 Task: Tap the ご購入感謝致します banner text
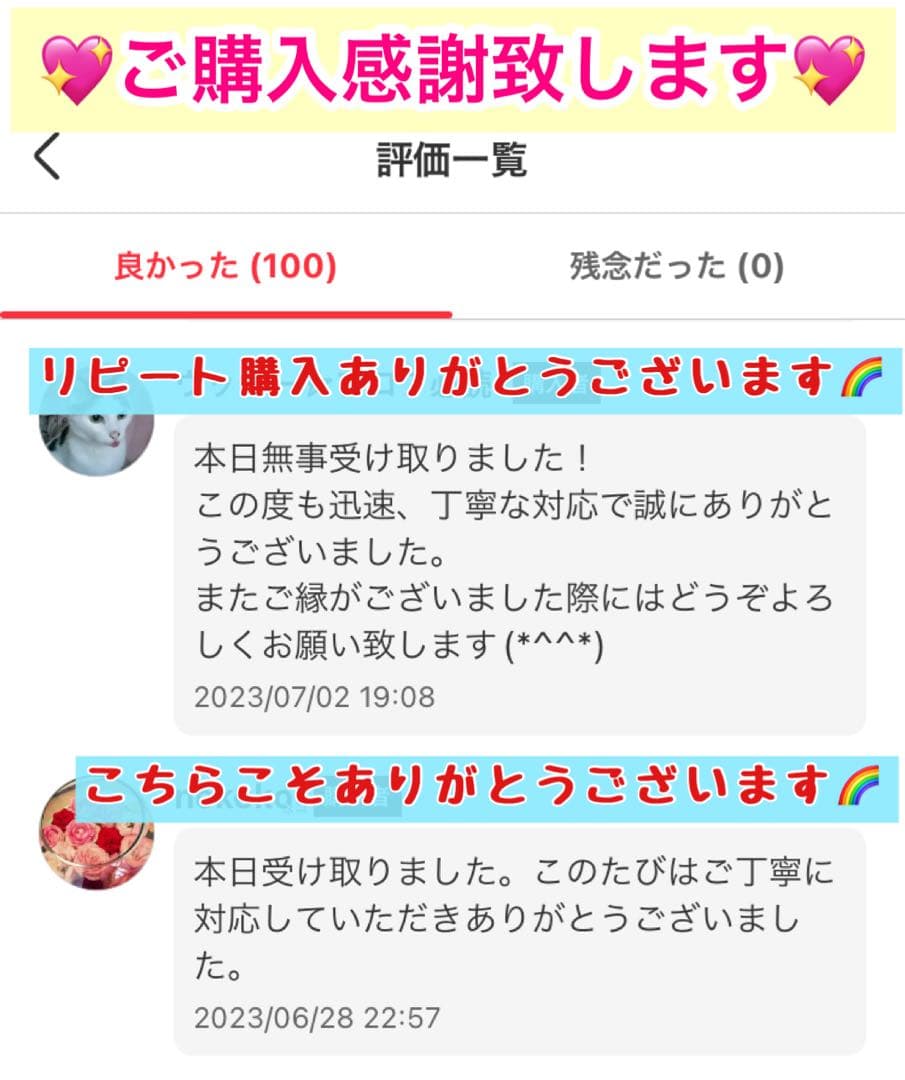tap(452, 66)
